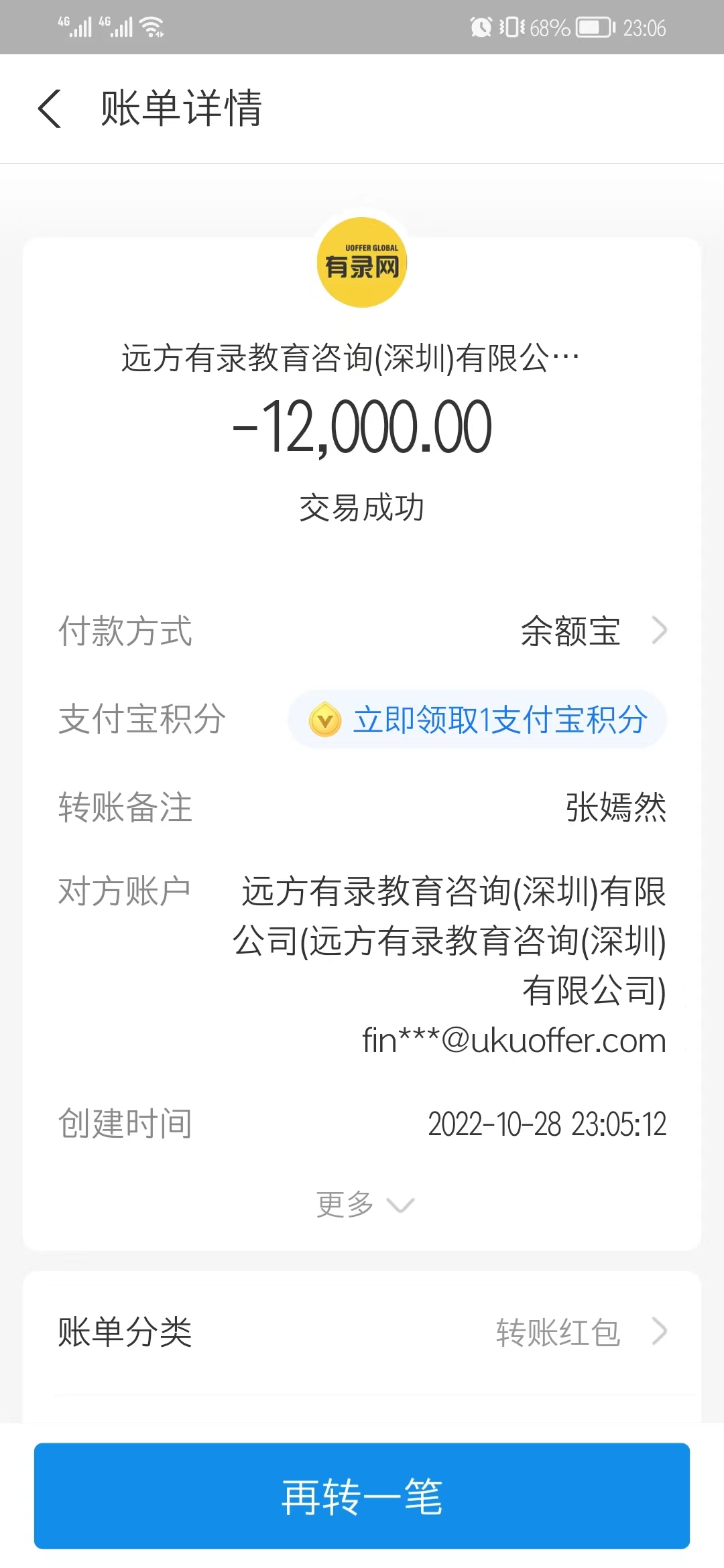The width and height of the screenshot is (724, 1568).
Task: Claim 立即领取1支付宝积分 reward
Action: point(477,720)
